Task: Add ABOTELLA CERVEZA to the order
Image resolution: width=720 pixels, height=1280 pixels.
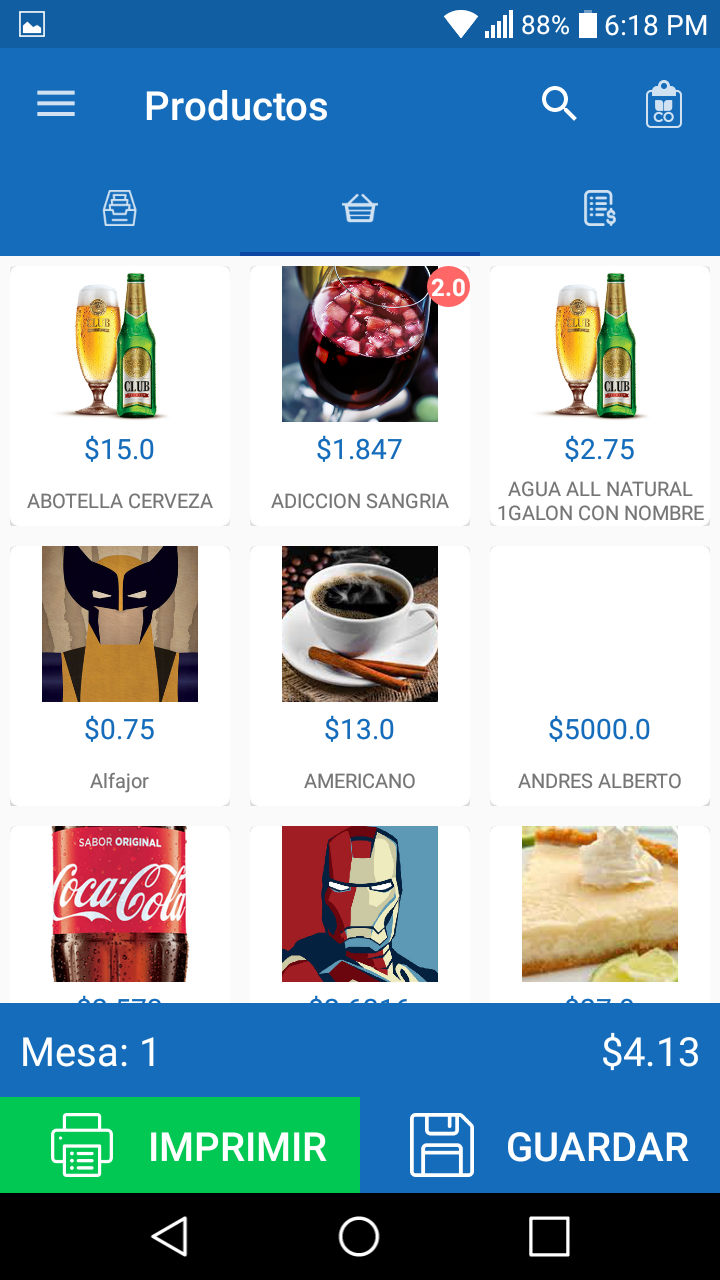Action: tap(120, 395)
